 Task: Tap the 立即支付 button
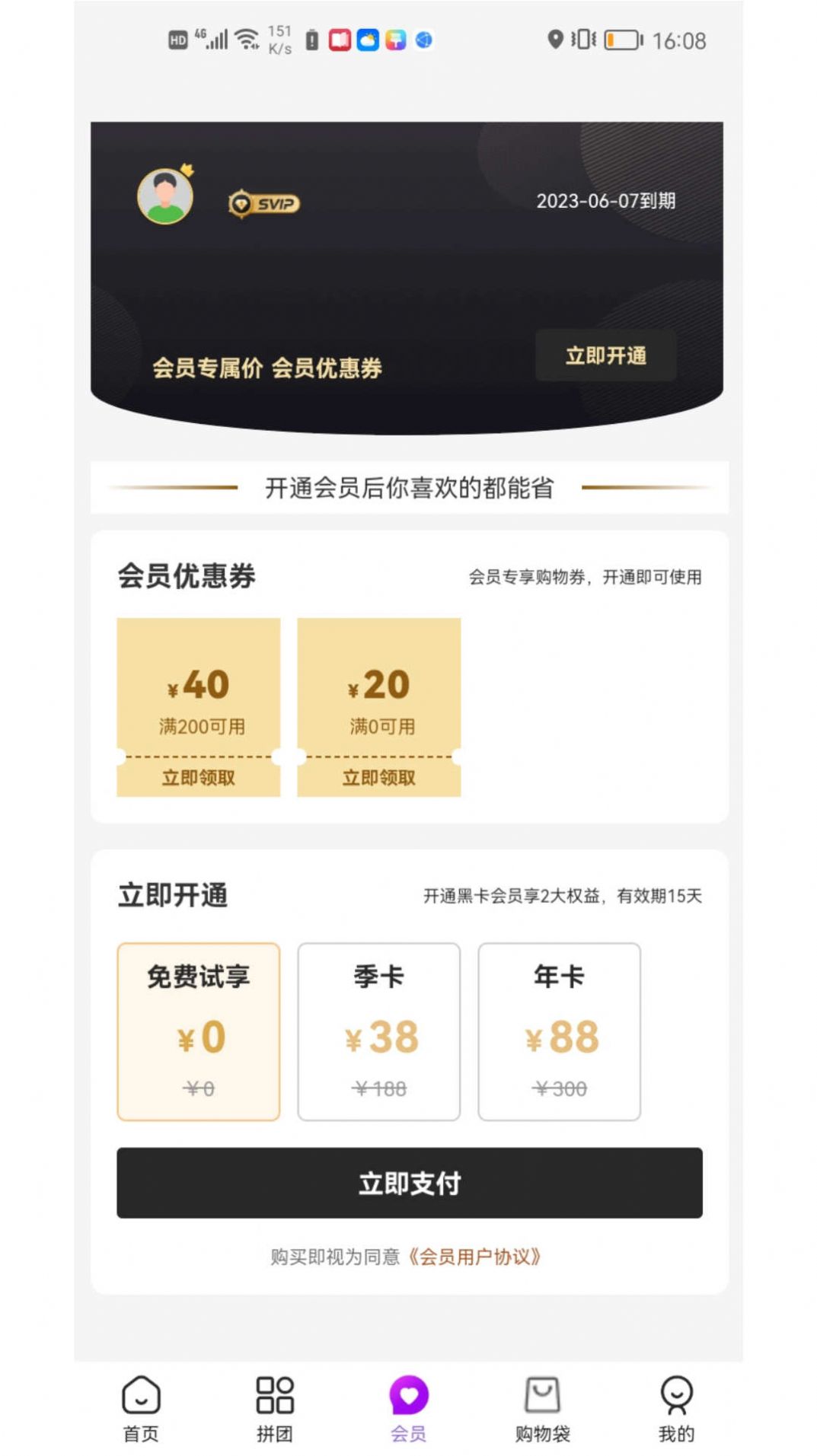coord(409,1183)
